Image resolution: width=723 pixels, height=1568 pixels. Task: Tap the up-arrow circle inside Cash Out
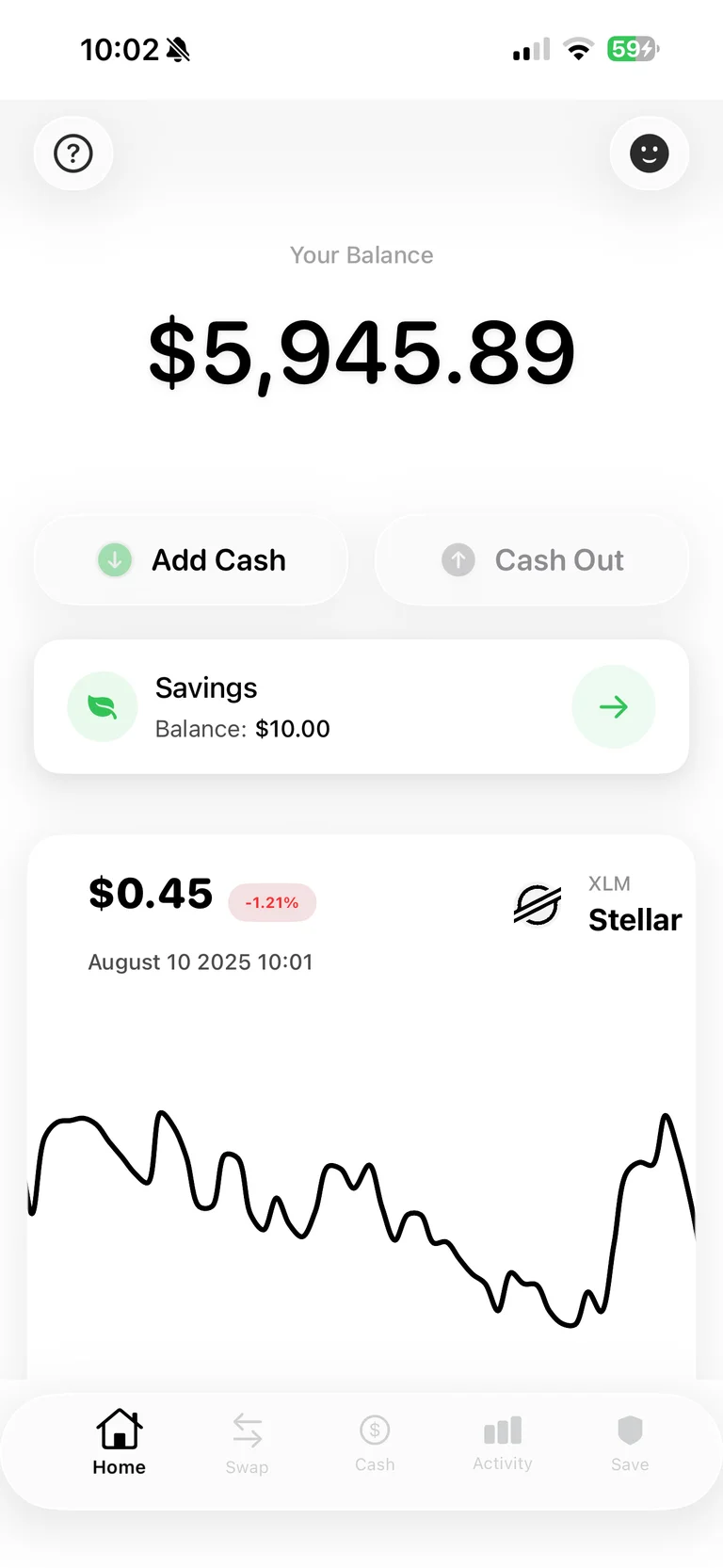[458, 559]
